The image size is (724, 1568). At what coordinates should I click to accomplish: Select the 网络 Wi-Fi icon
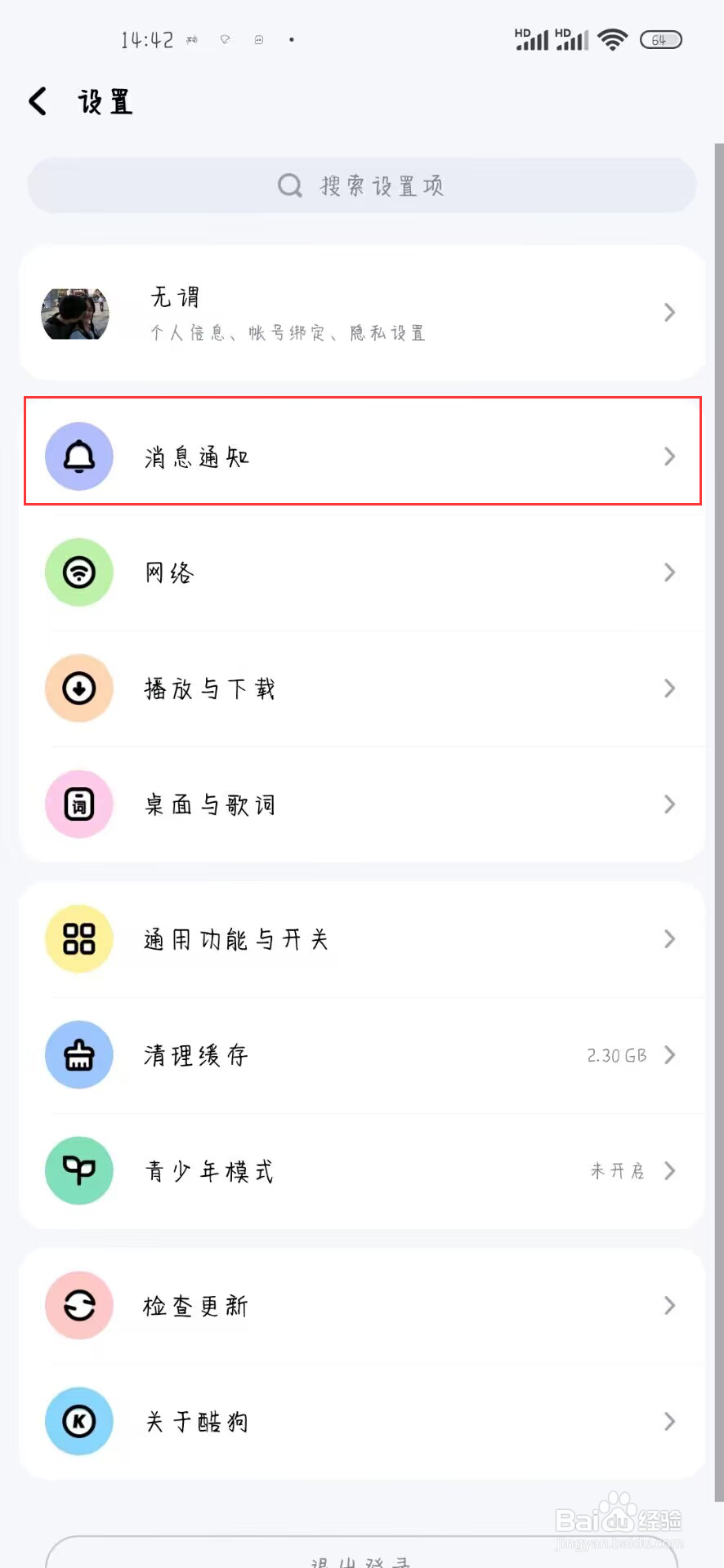click(78, 572)
